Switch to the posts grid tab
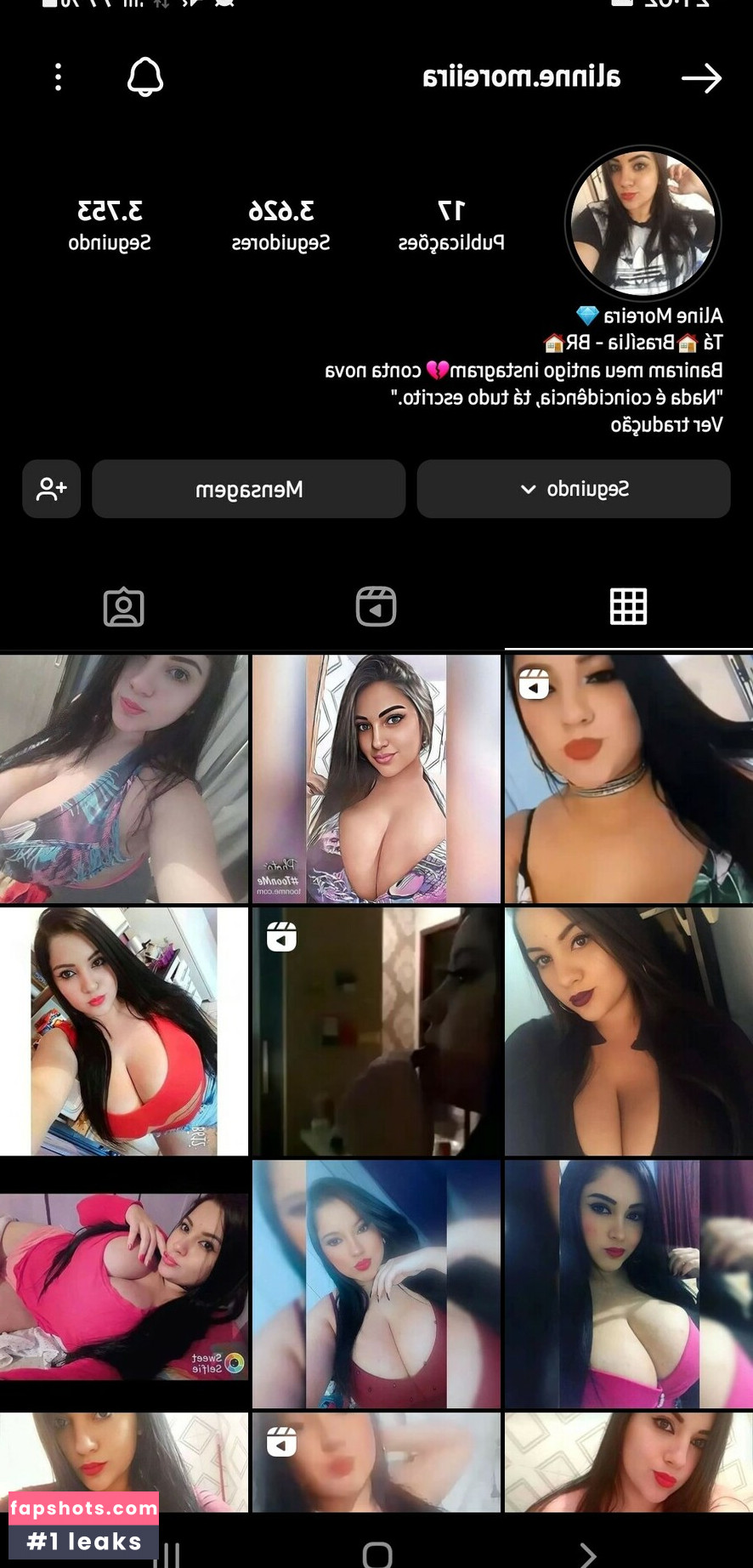Screen dimensions: 753x1568 pyautogui.click(x=628, y=607)
